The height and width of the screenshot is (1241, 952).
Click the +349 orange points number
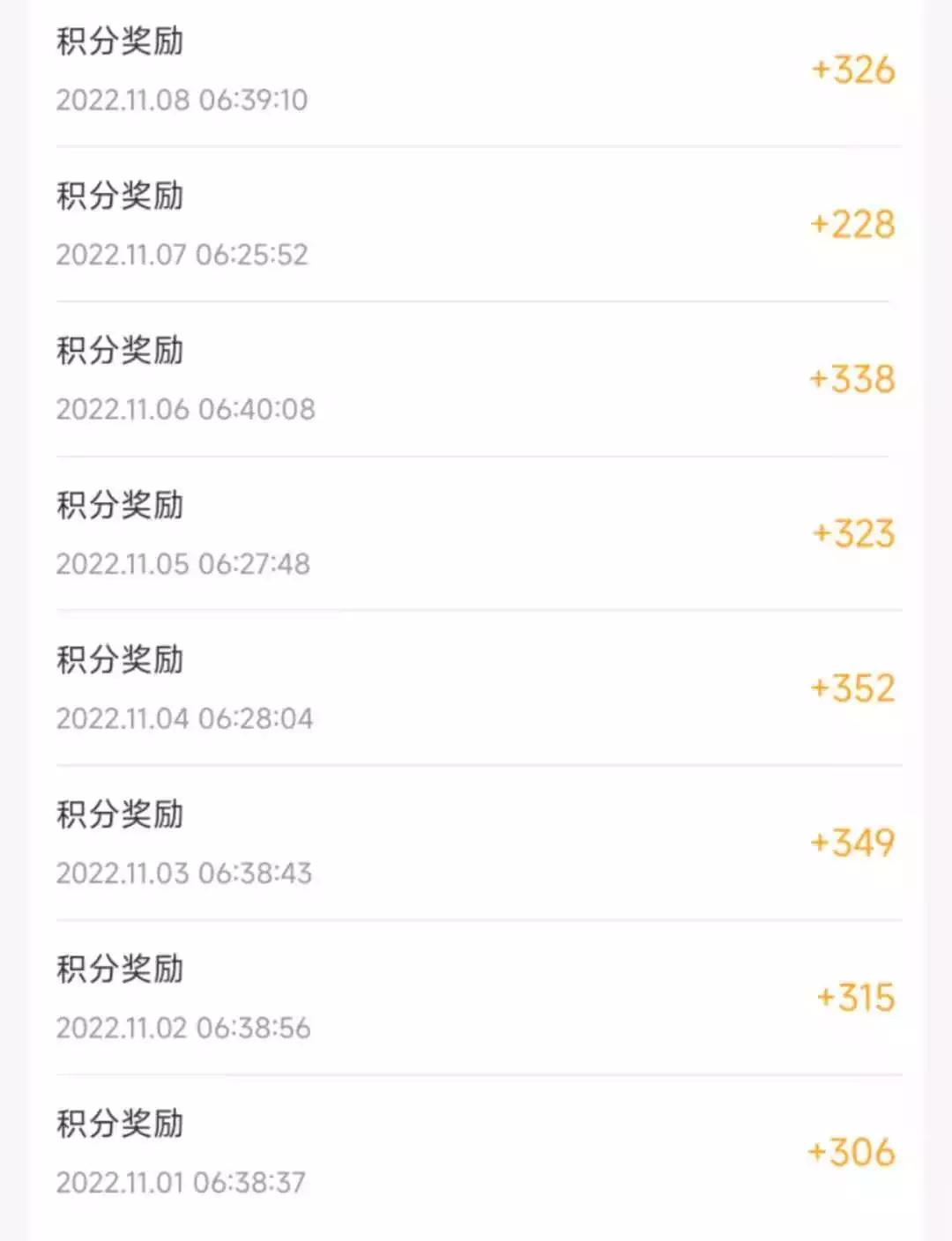(x=851, y=843)
